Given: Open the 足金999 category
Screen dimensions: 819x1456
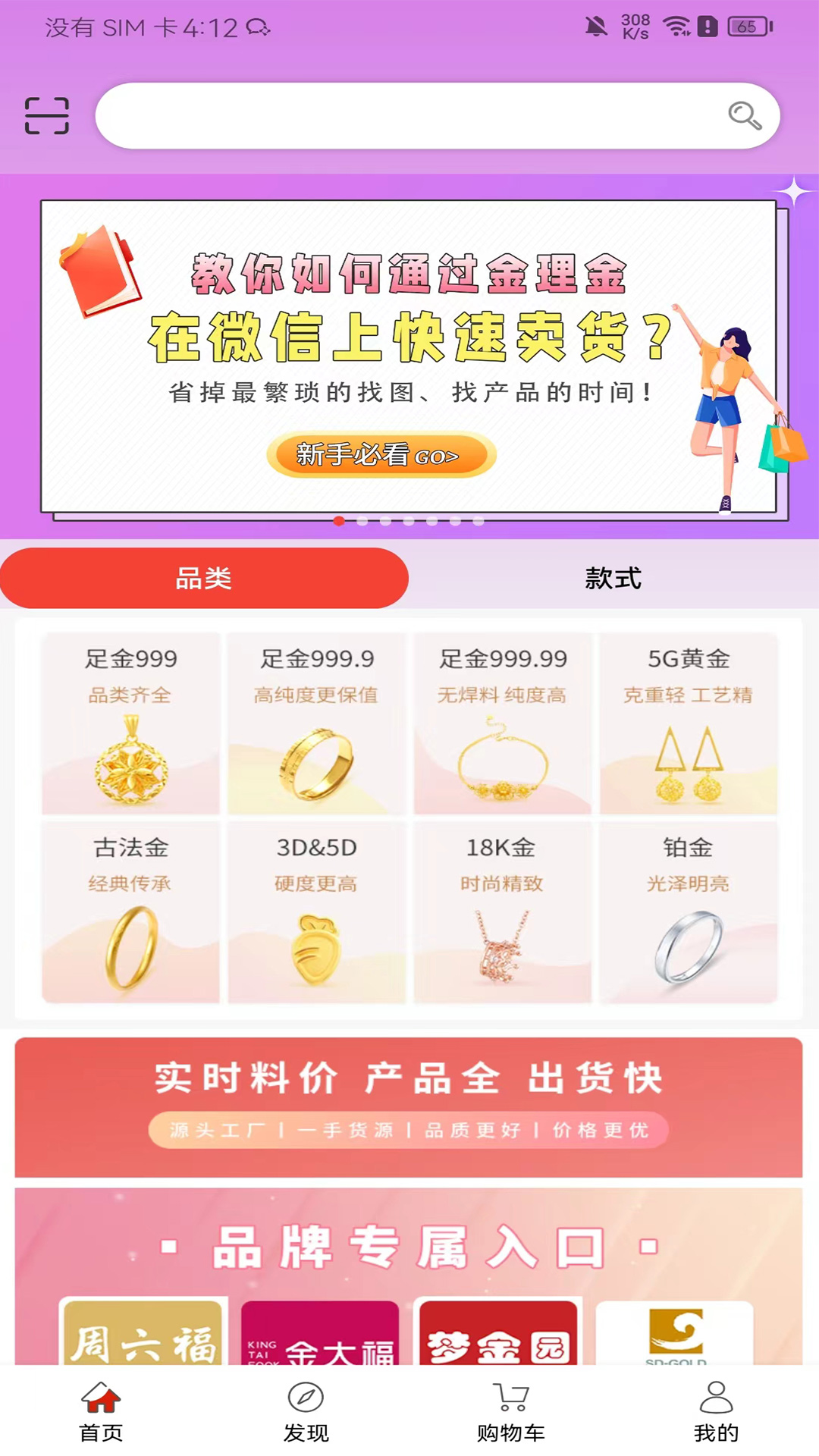Looking at the screenshot, I should tap(130, 724).
